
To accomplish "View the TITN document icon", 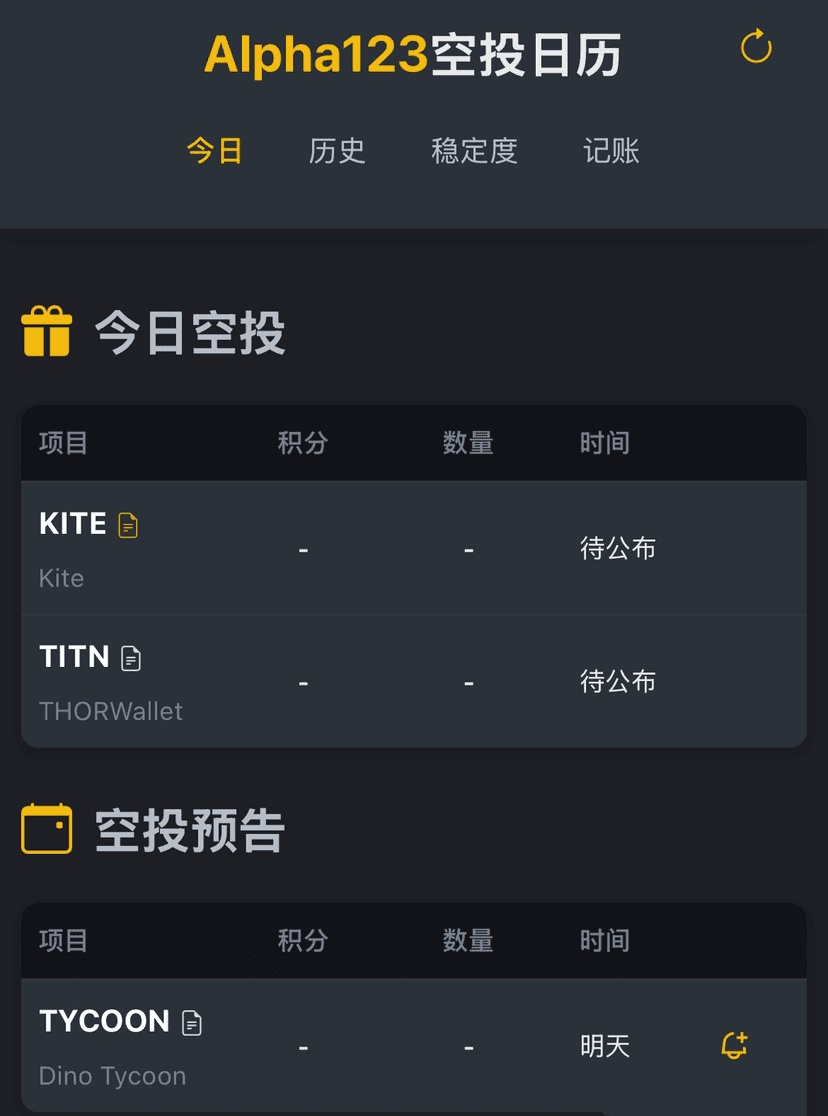I will coord(131,658).
